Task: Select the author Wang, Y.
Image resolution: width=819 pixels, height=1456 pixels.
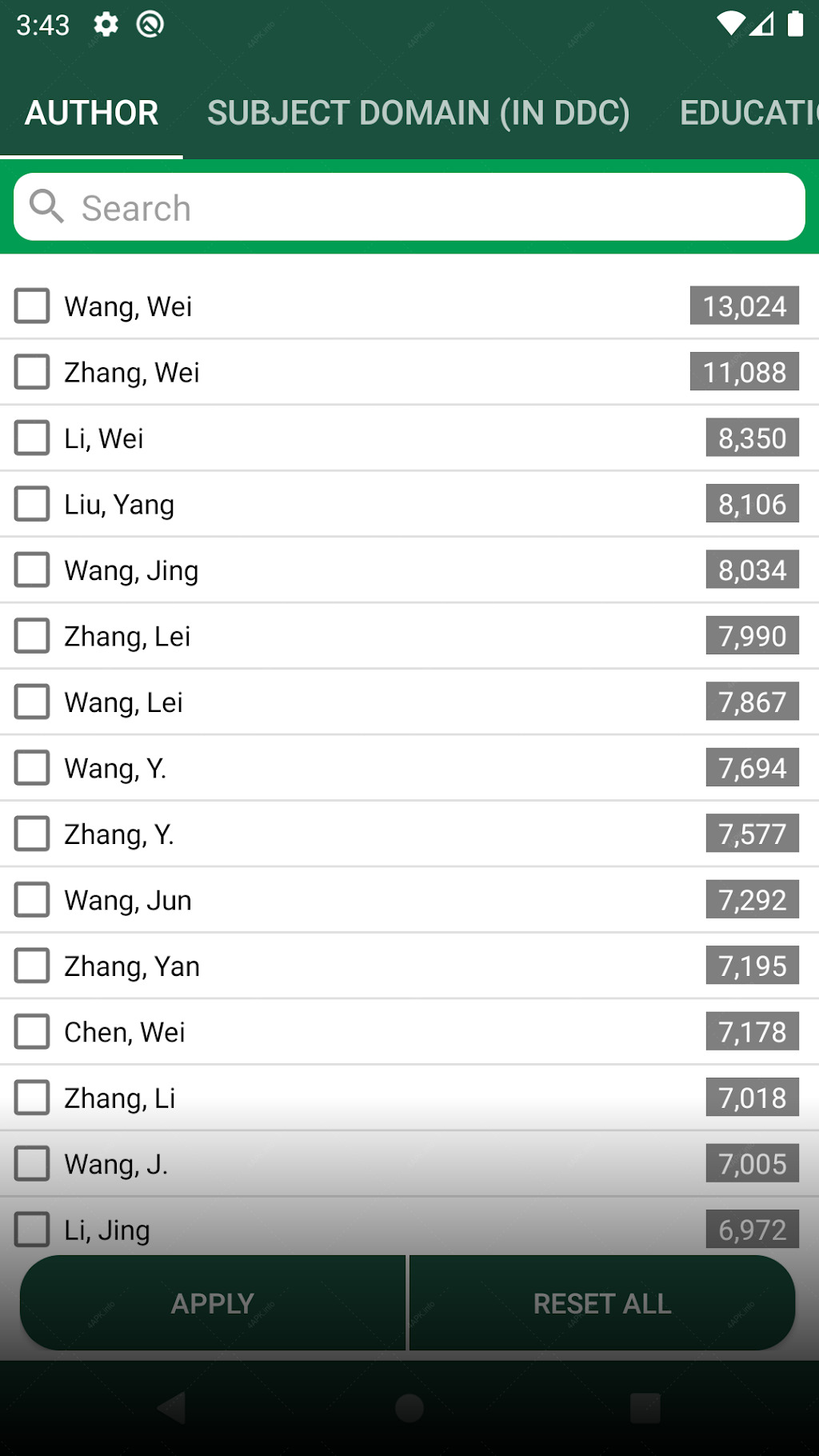Action: (x=32, y=768)
